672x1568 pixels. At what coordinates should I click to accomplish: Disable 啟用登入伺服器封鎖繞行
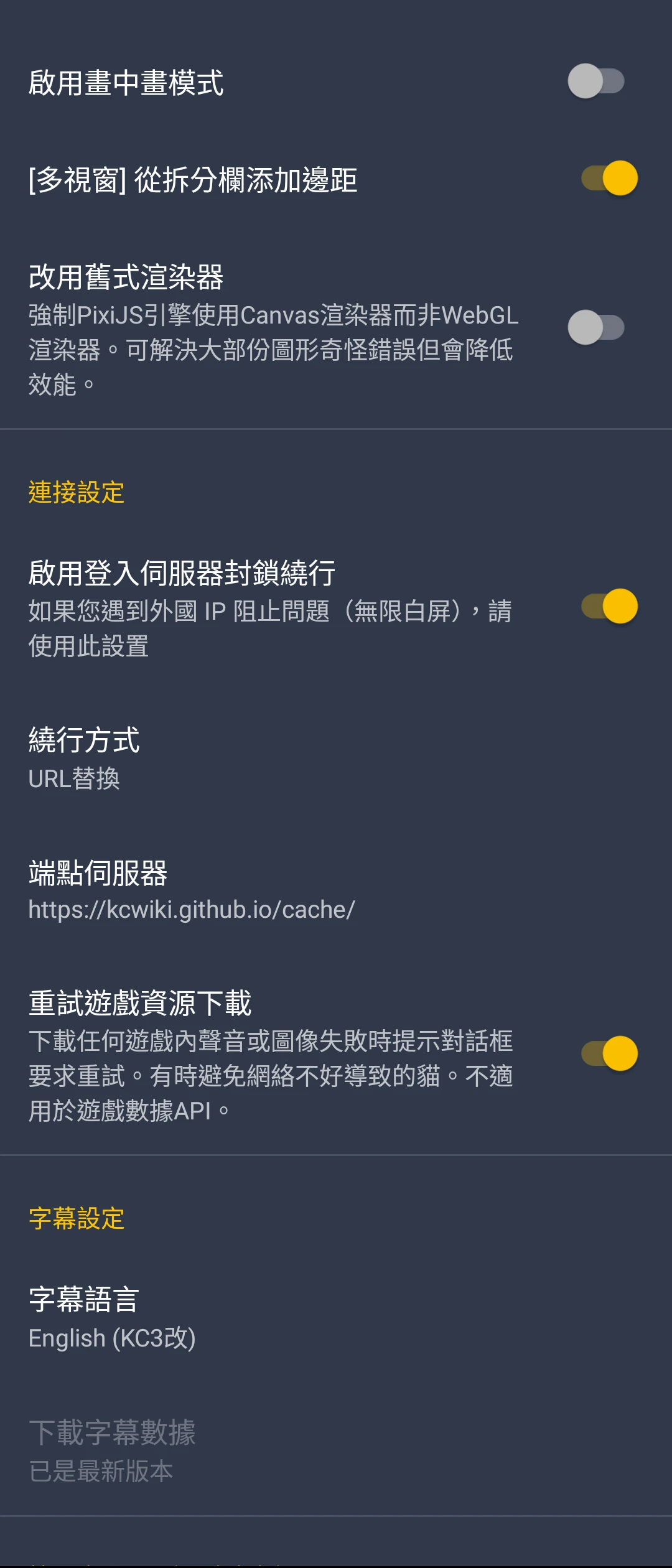pos(609,607)
